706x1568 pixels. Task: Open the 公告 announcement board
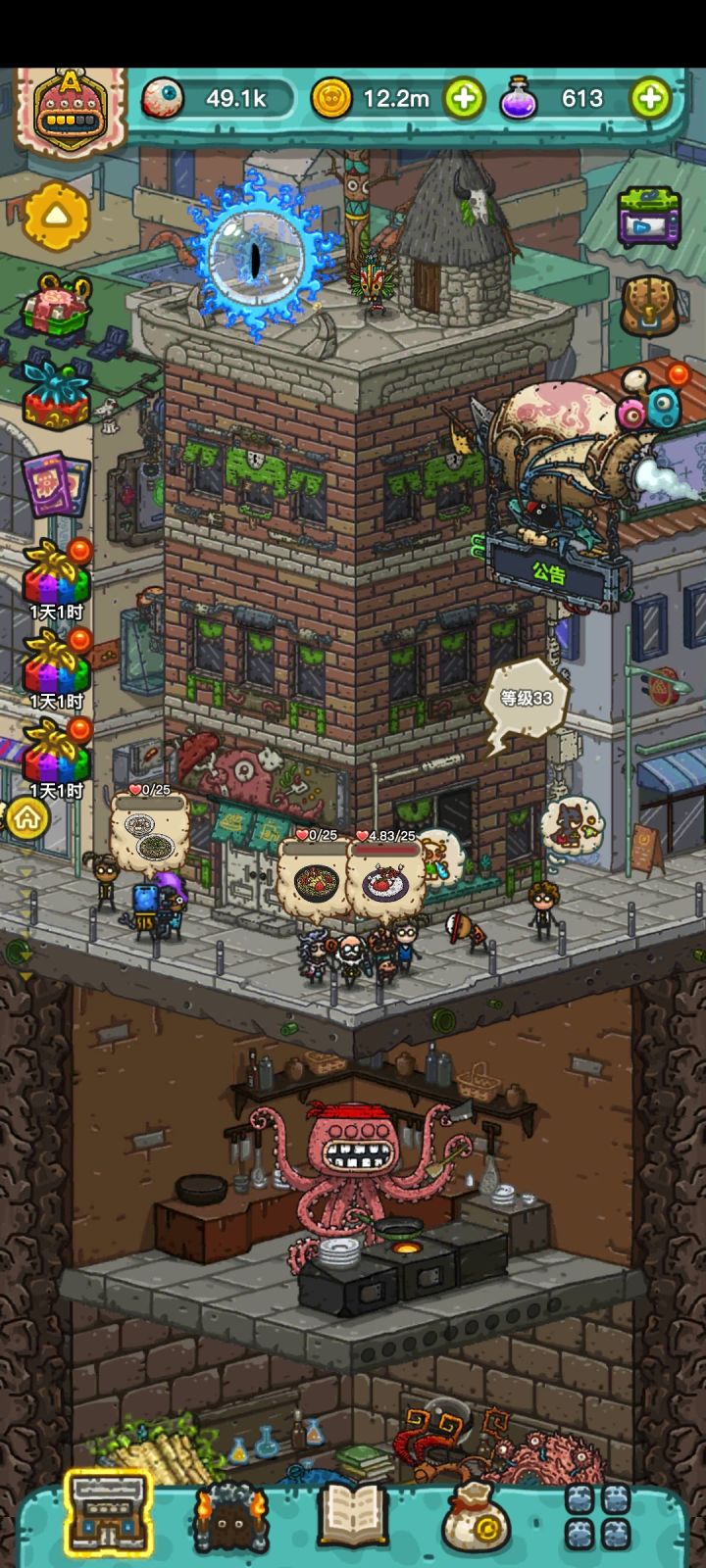(551, 573)
